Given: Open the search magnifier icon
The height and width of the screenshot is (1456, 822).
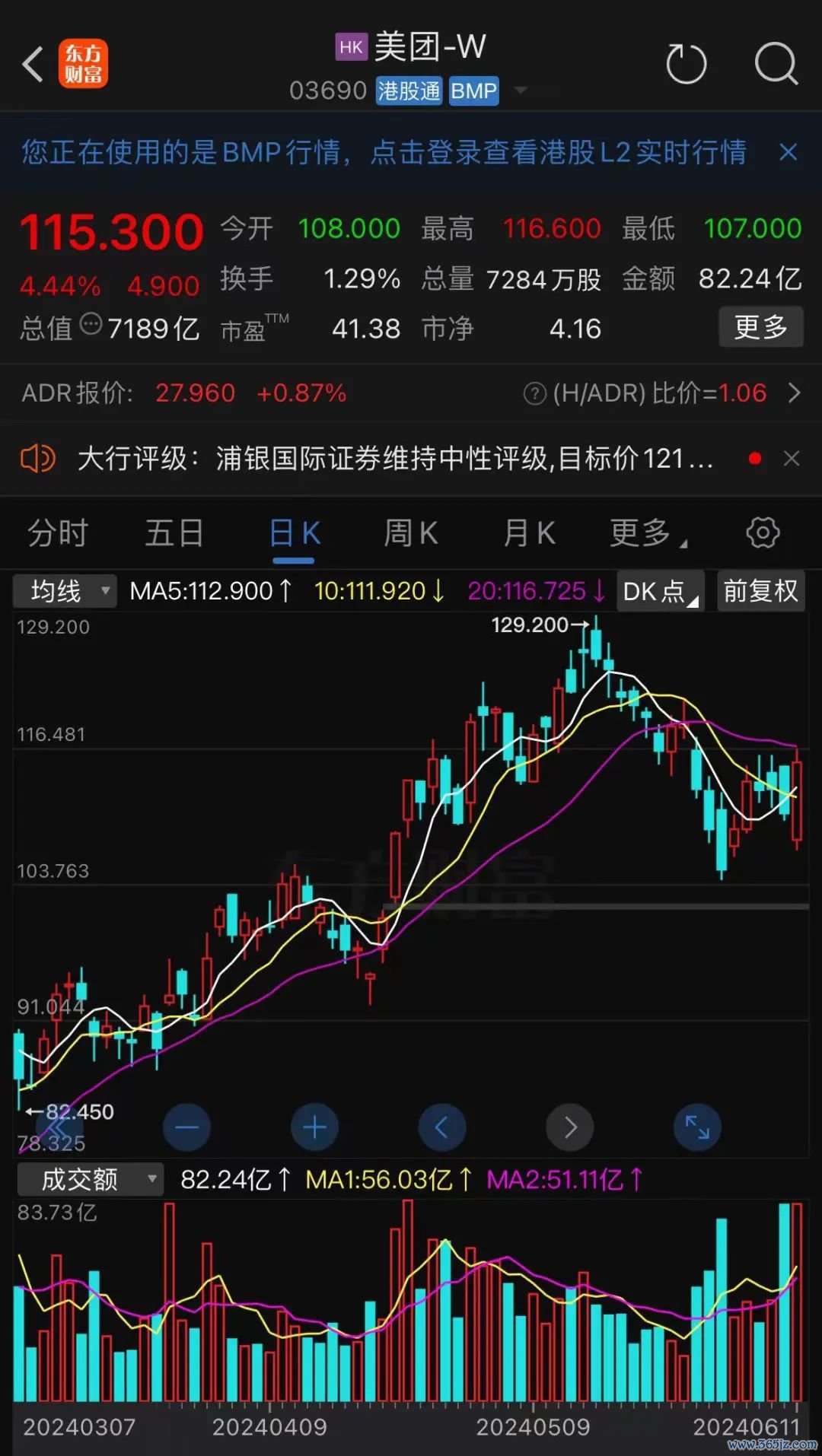Looking at the screenshot, I should 776,64.
